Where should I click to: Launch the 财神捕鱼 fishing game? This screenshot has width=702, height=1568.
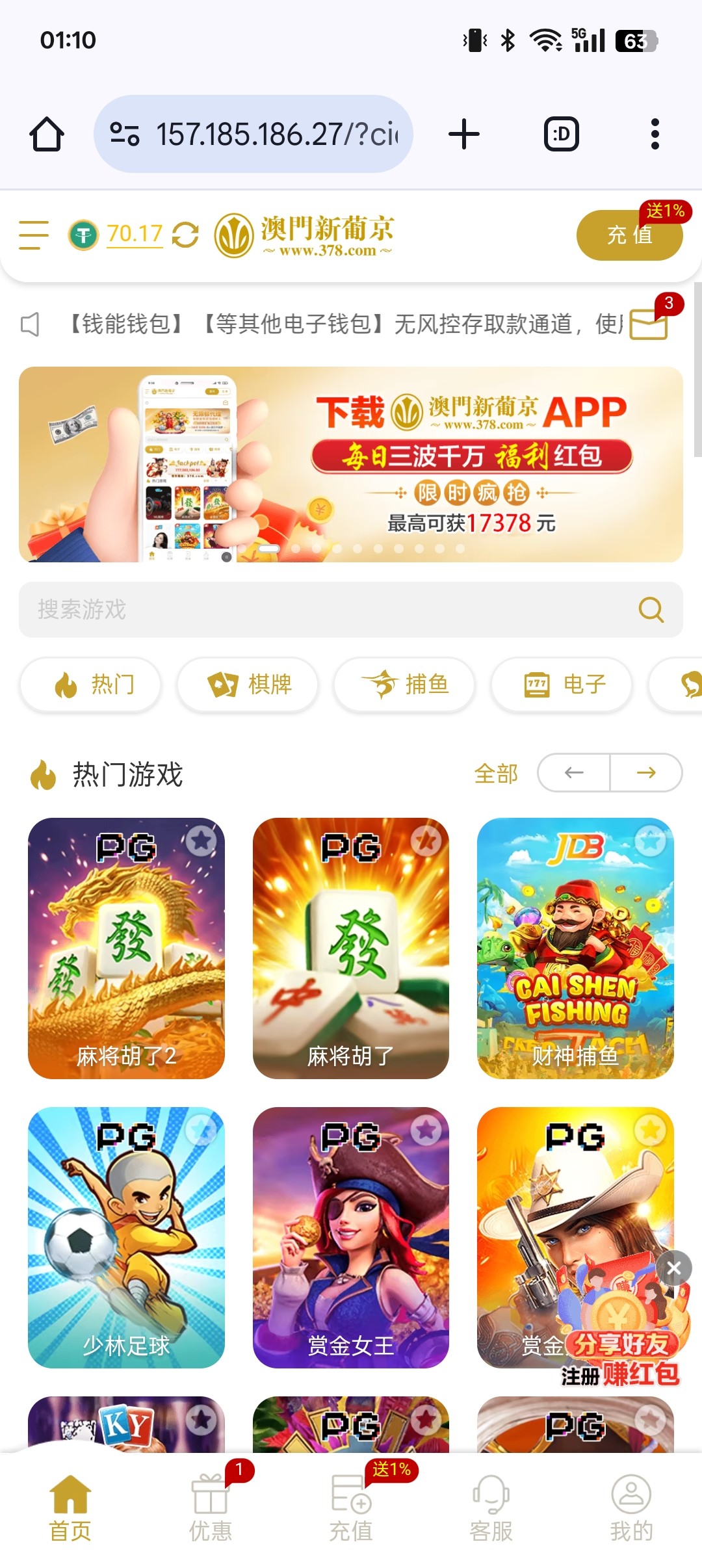pyautogui.click(x=575, y=948)
